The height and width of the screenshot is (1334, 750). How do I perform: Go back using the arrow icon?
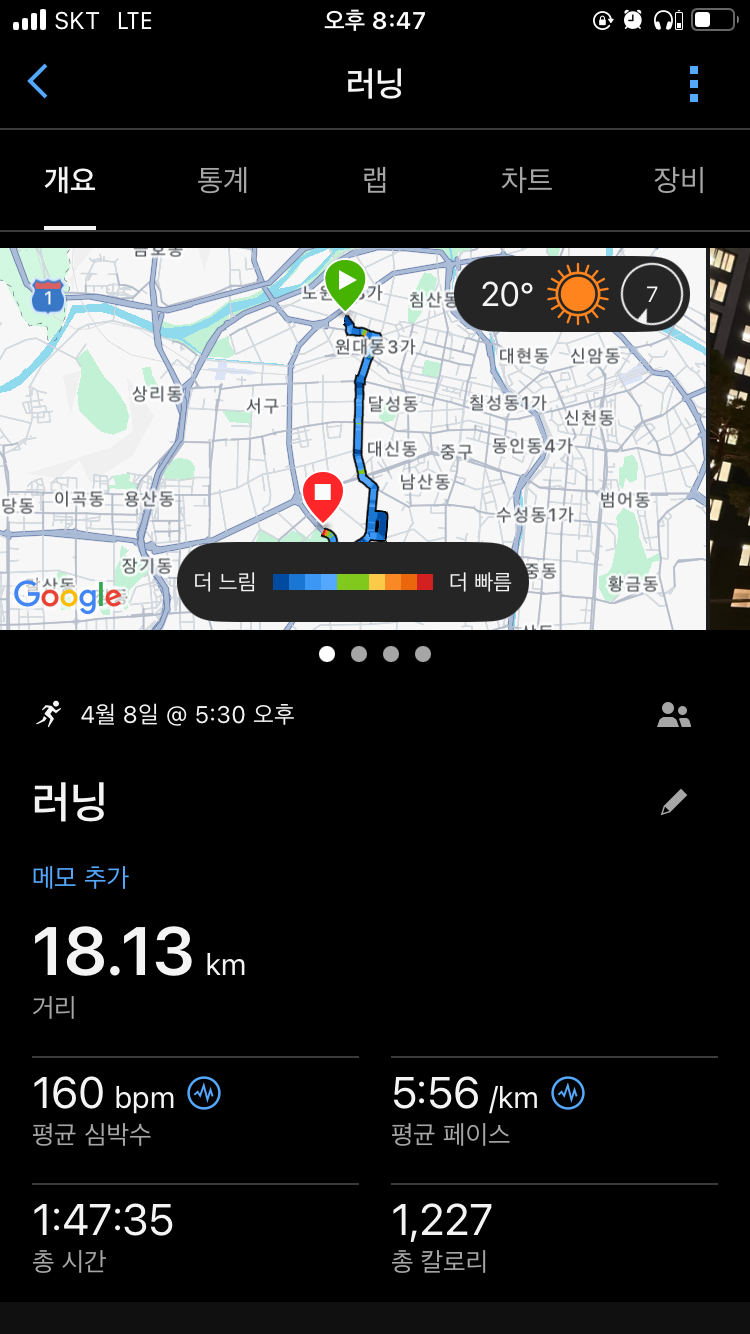pos(38,81)
